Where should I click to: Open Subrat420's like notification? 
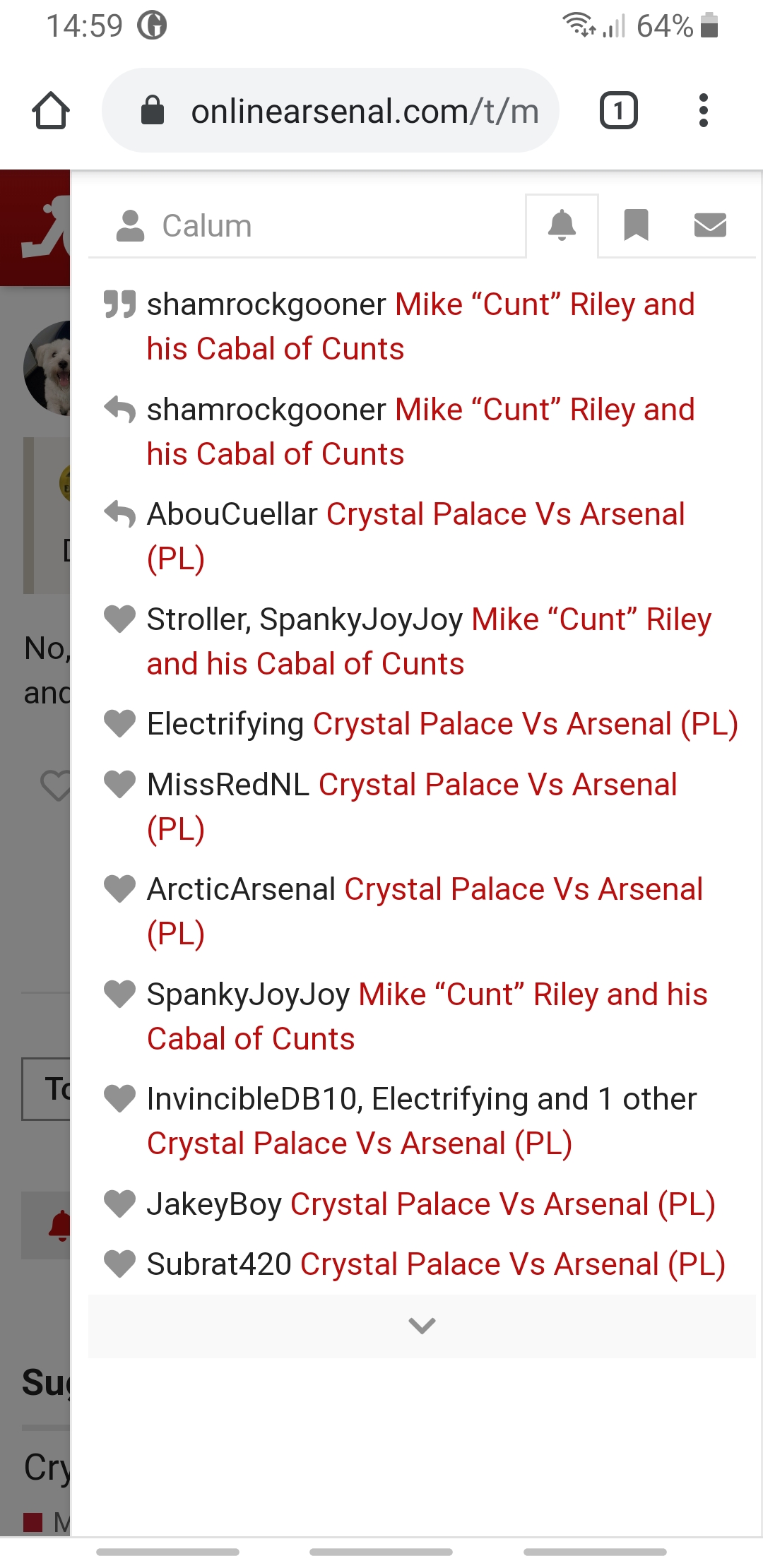(x=421, y=1264)
